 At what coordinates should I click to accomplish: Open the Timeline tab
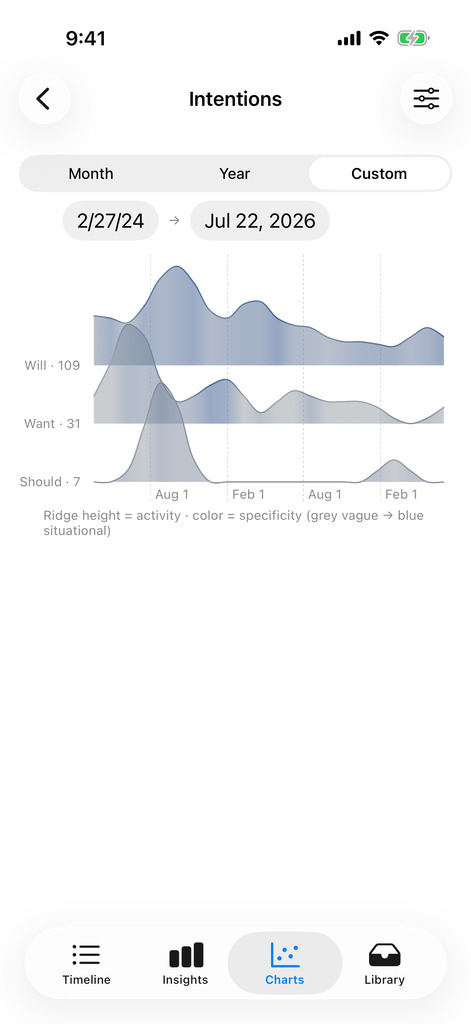pos(86,963)
